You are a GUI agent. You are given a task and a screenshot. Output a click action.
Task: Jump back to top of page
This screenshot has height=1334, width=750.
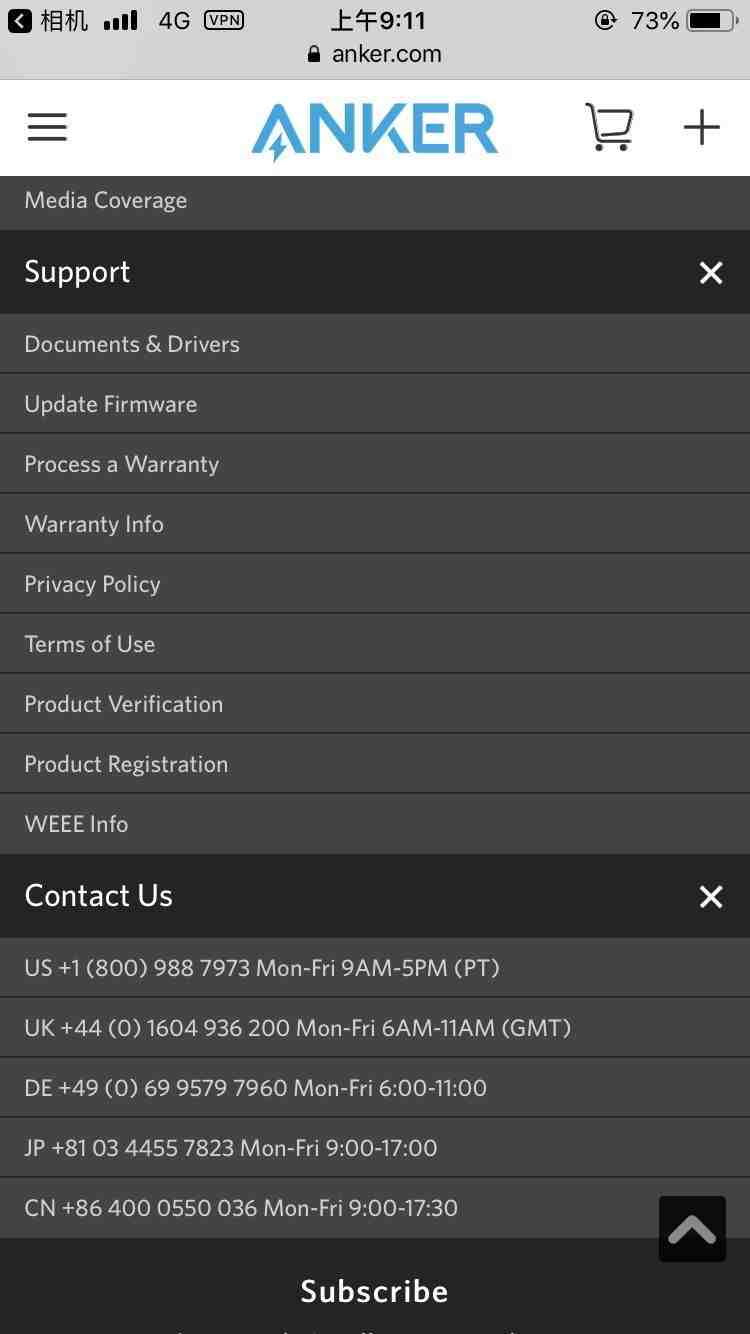click(x=692, y=1229)
